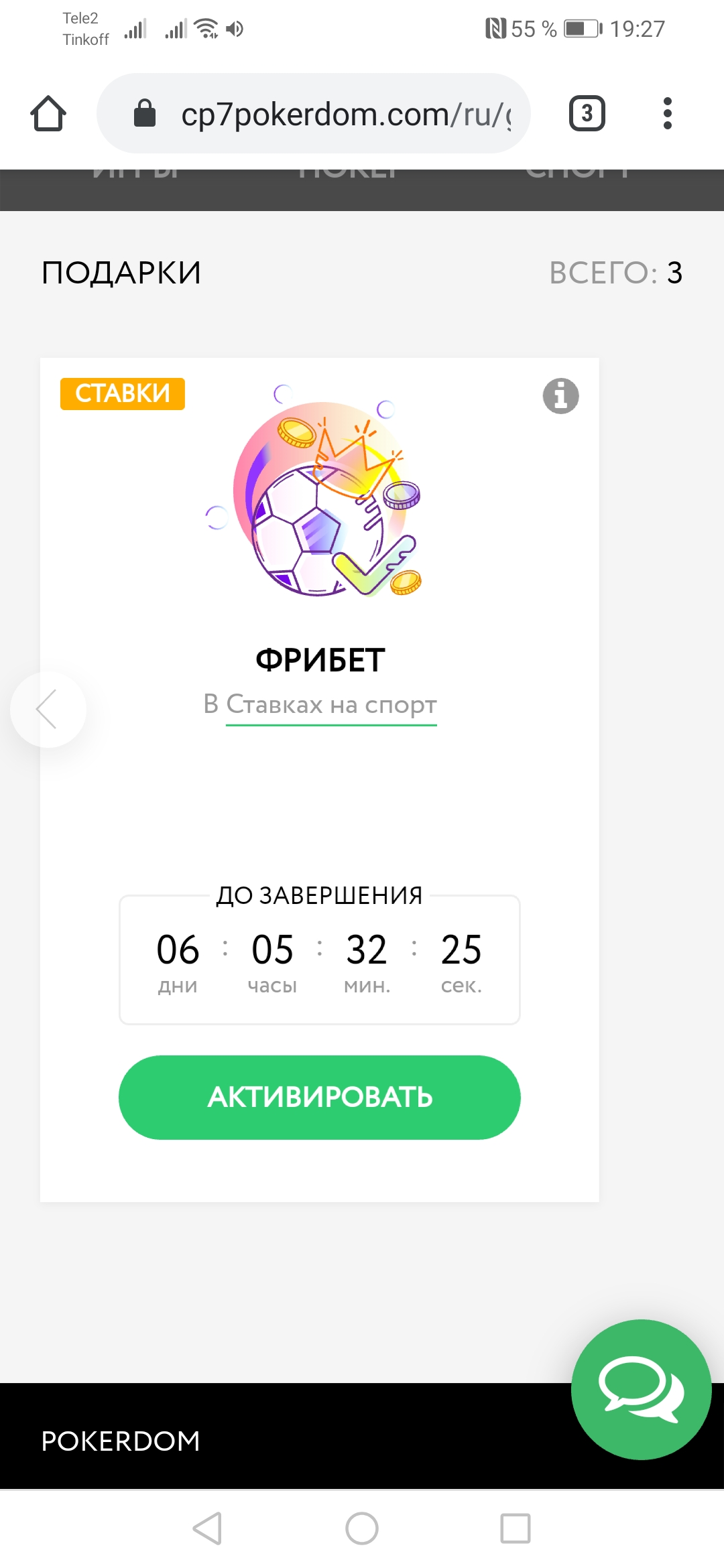Open the browser tab switcher showing 3
Screen dimensions: 724x1568
[x=586, y=113]
